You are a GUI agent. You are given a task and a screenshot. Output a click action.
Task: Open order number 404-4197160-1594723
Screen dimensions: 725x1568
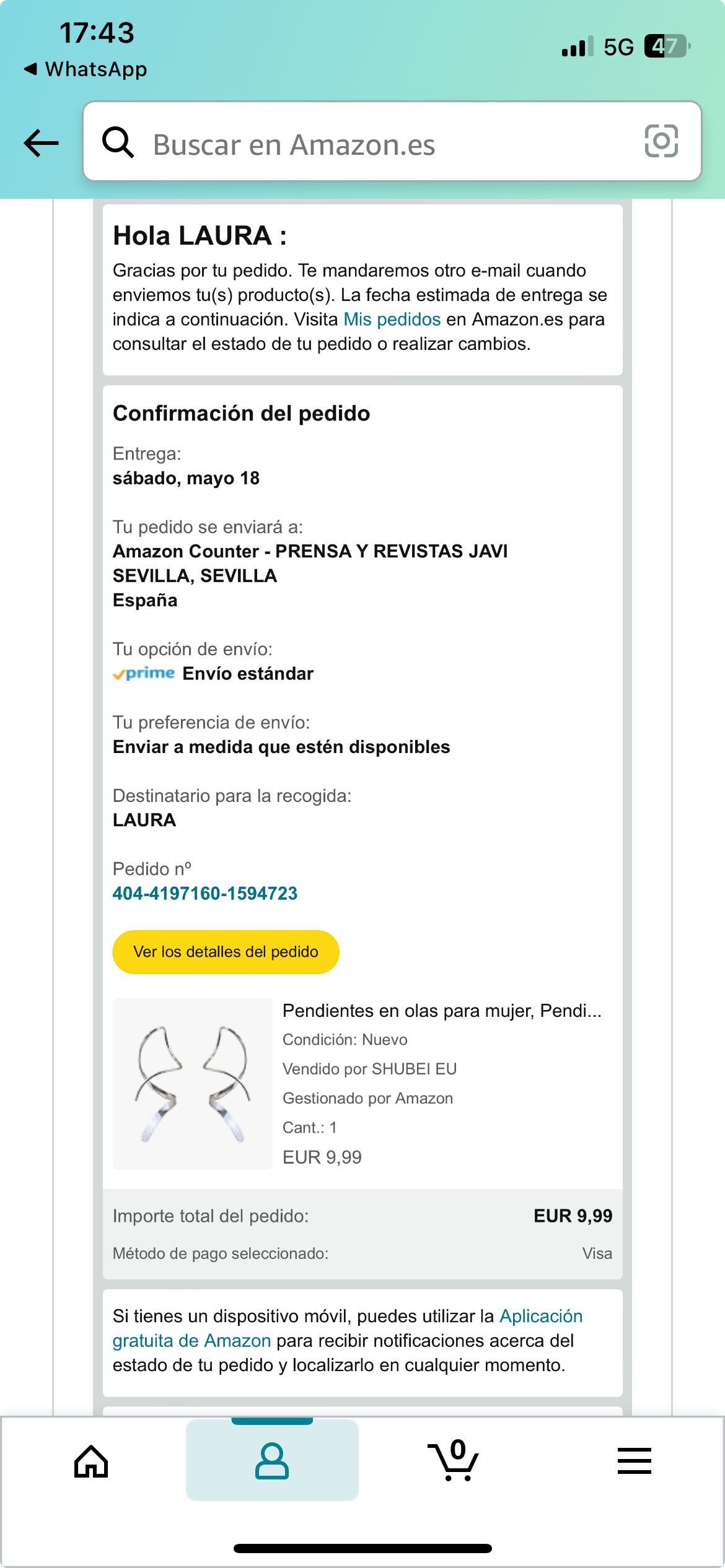[x=205, y=894]
